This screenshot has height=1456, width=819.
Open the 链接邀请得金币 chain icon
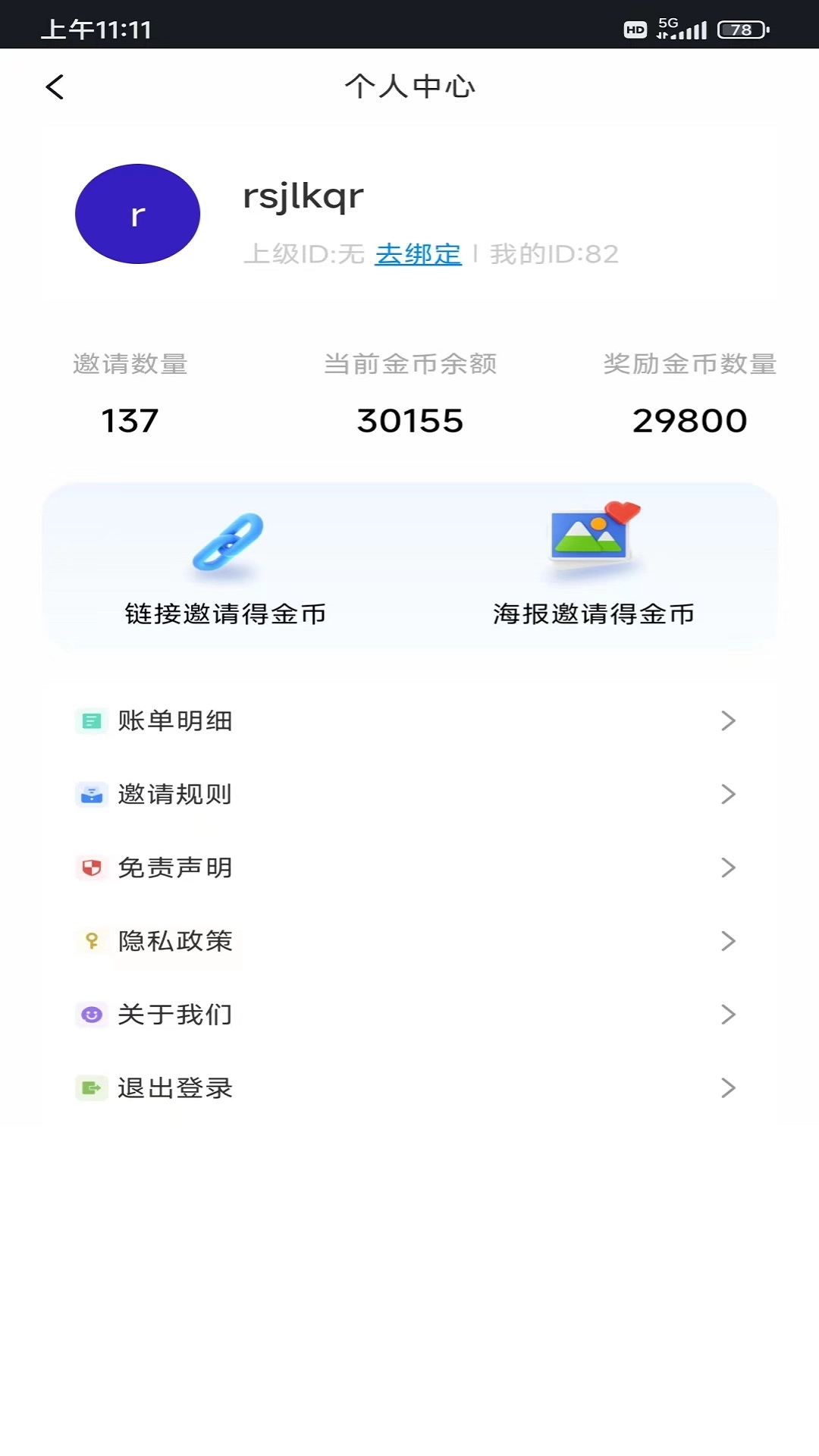point(227,543)
